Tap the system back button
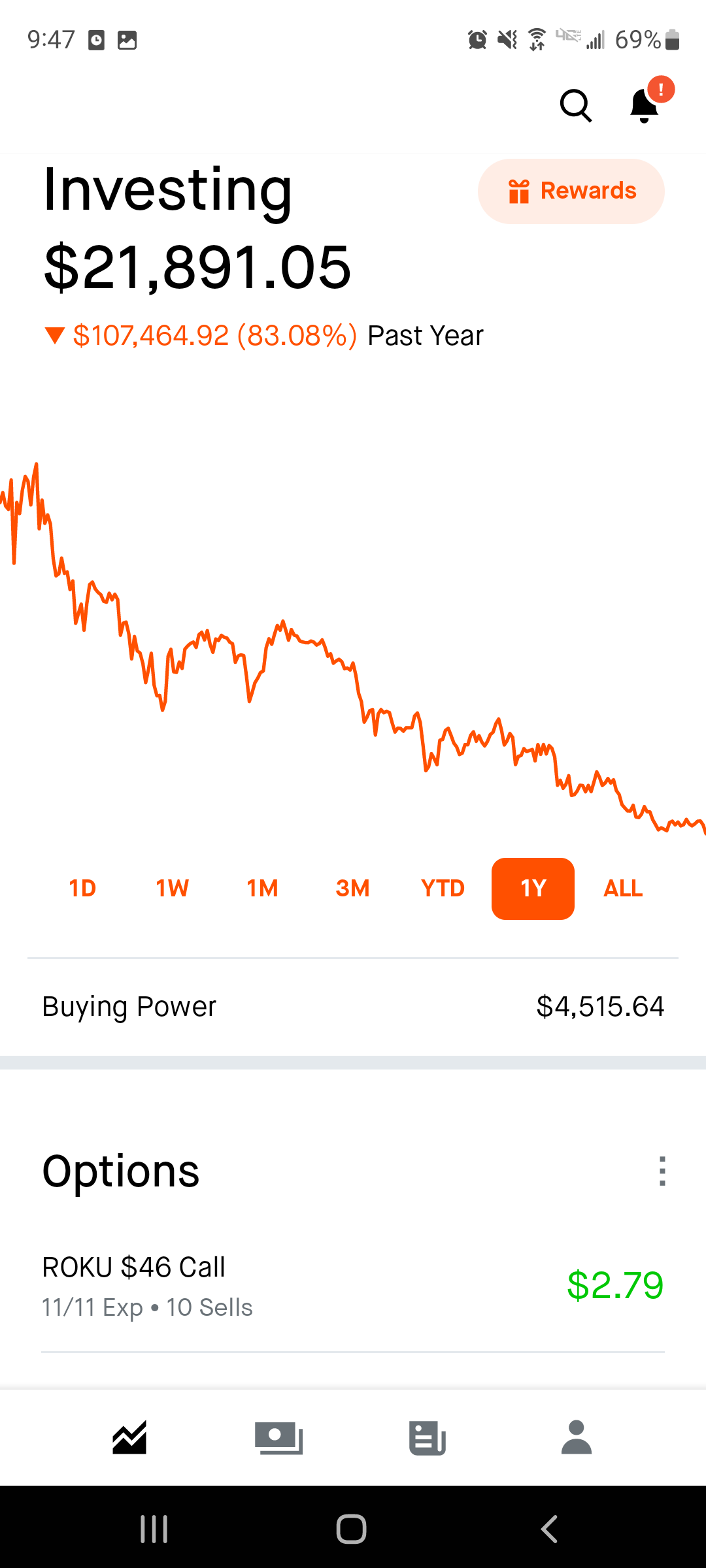The width and height of the screenshot is (706, 1568). tap(549, 1529)
